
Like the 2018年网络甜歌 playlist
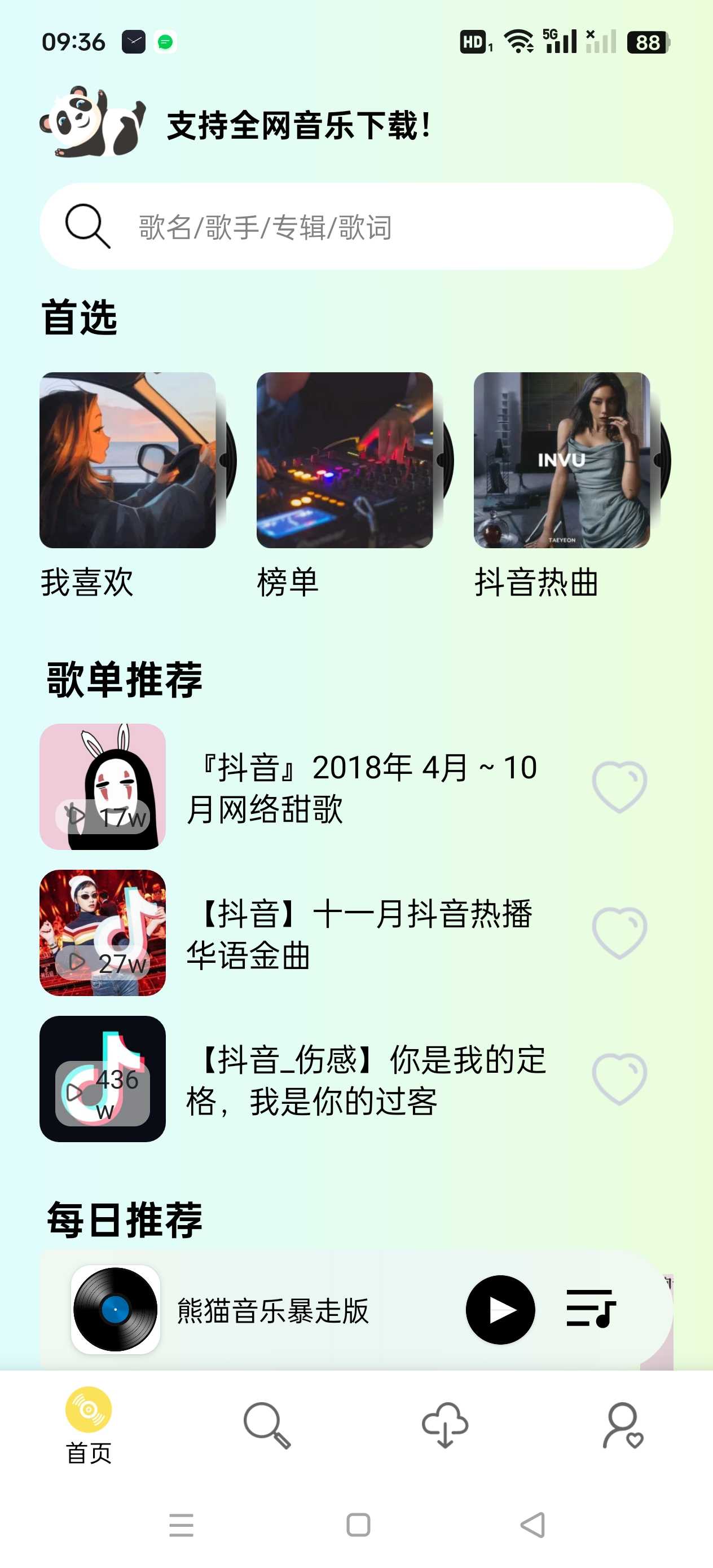point(619,786)
